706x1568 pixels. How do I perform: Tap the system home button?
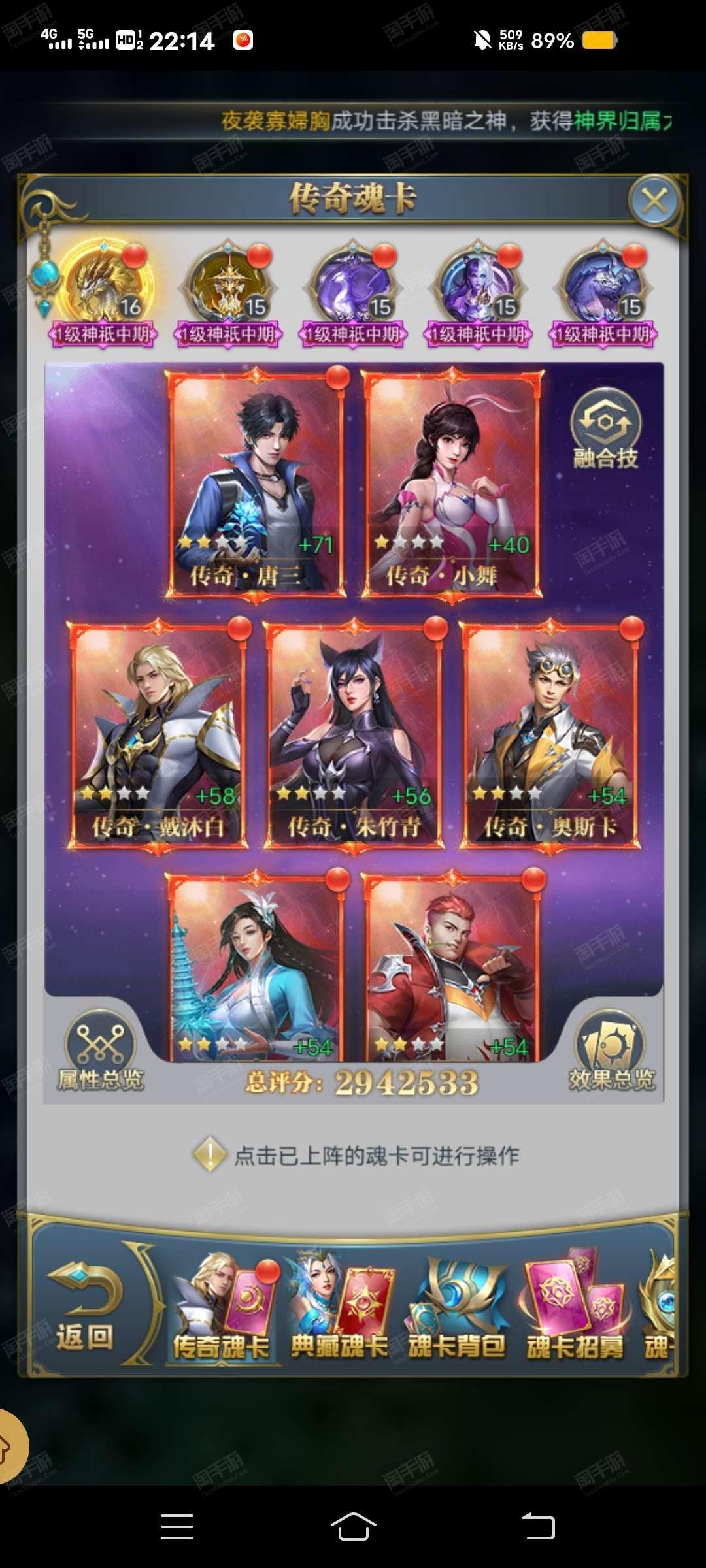point(353,1527)
